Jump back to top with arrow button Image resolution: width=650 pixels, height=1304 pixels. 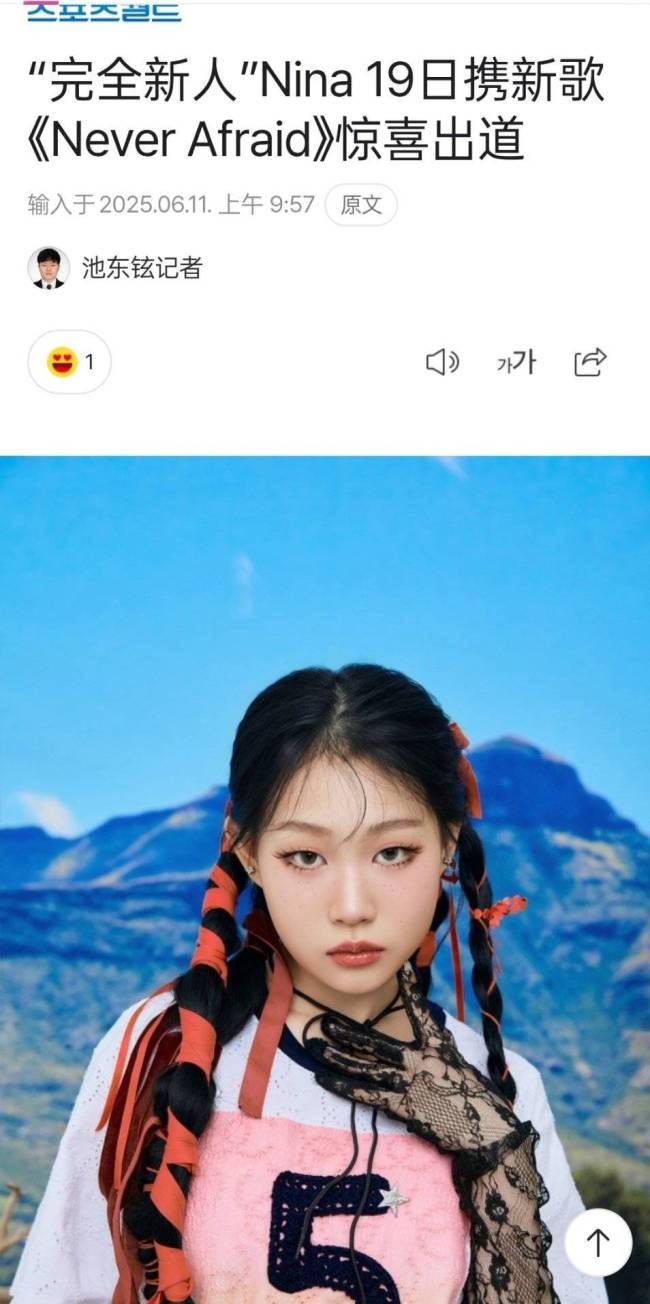point(598,1242)
